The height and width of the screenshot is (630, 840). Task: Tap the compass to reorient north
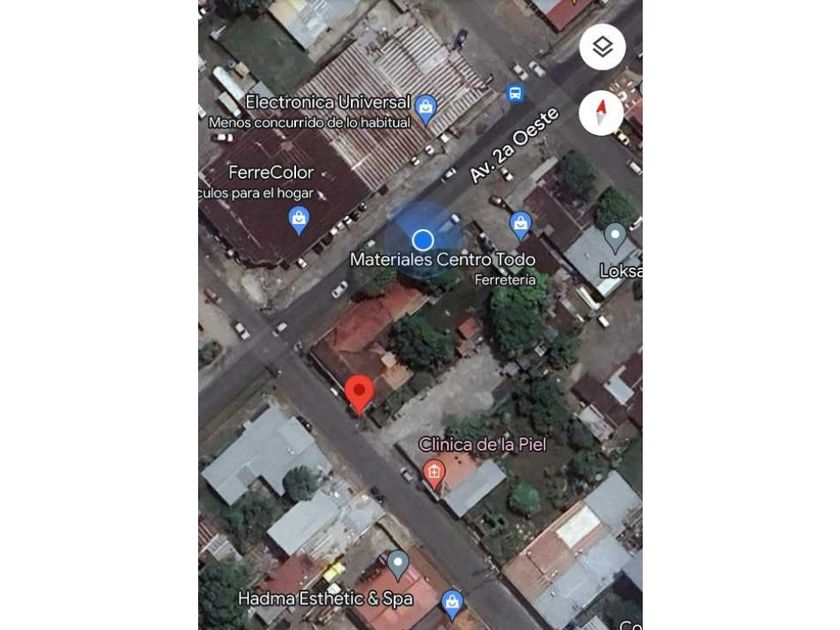pyautogui.click(x=601, y=112)
